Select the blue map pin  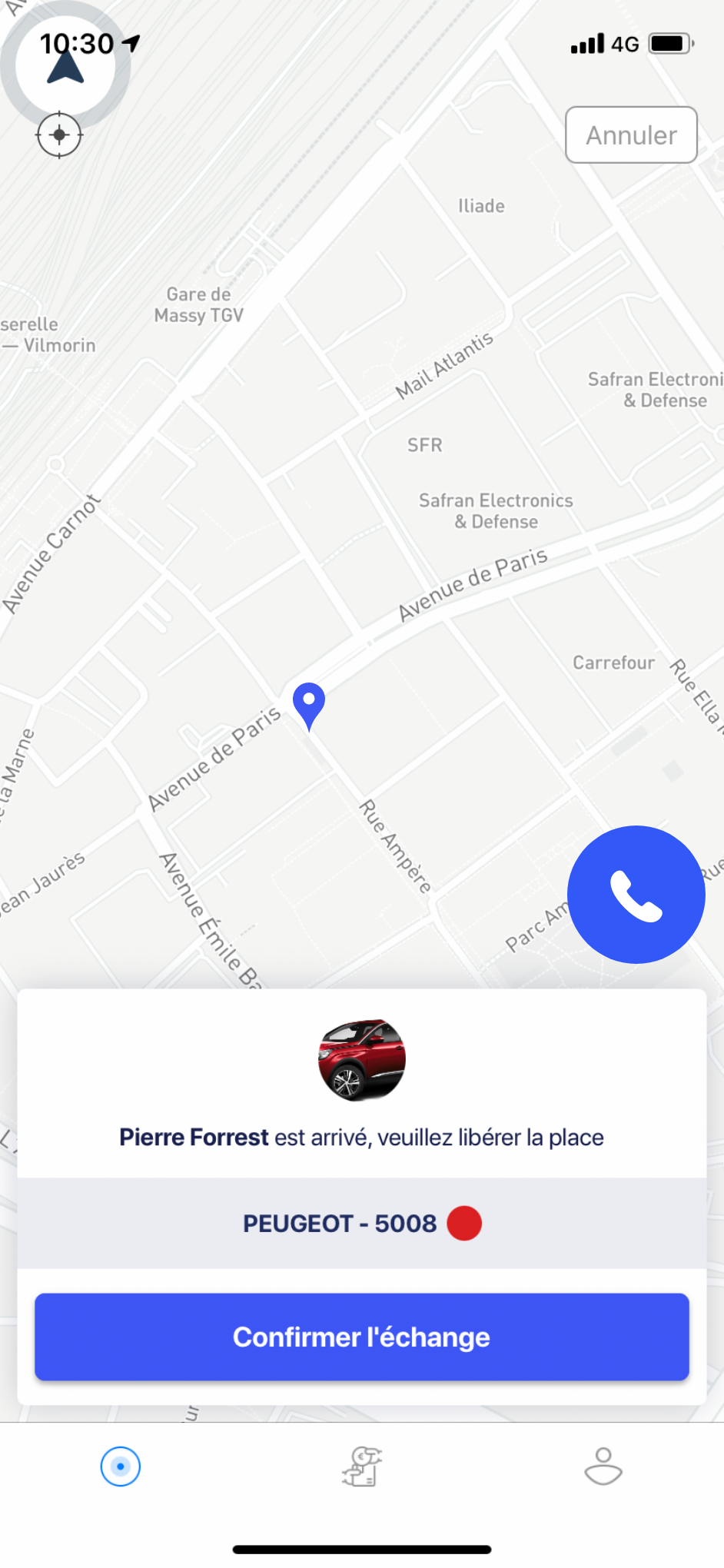click(x=309, y=703)
